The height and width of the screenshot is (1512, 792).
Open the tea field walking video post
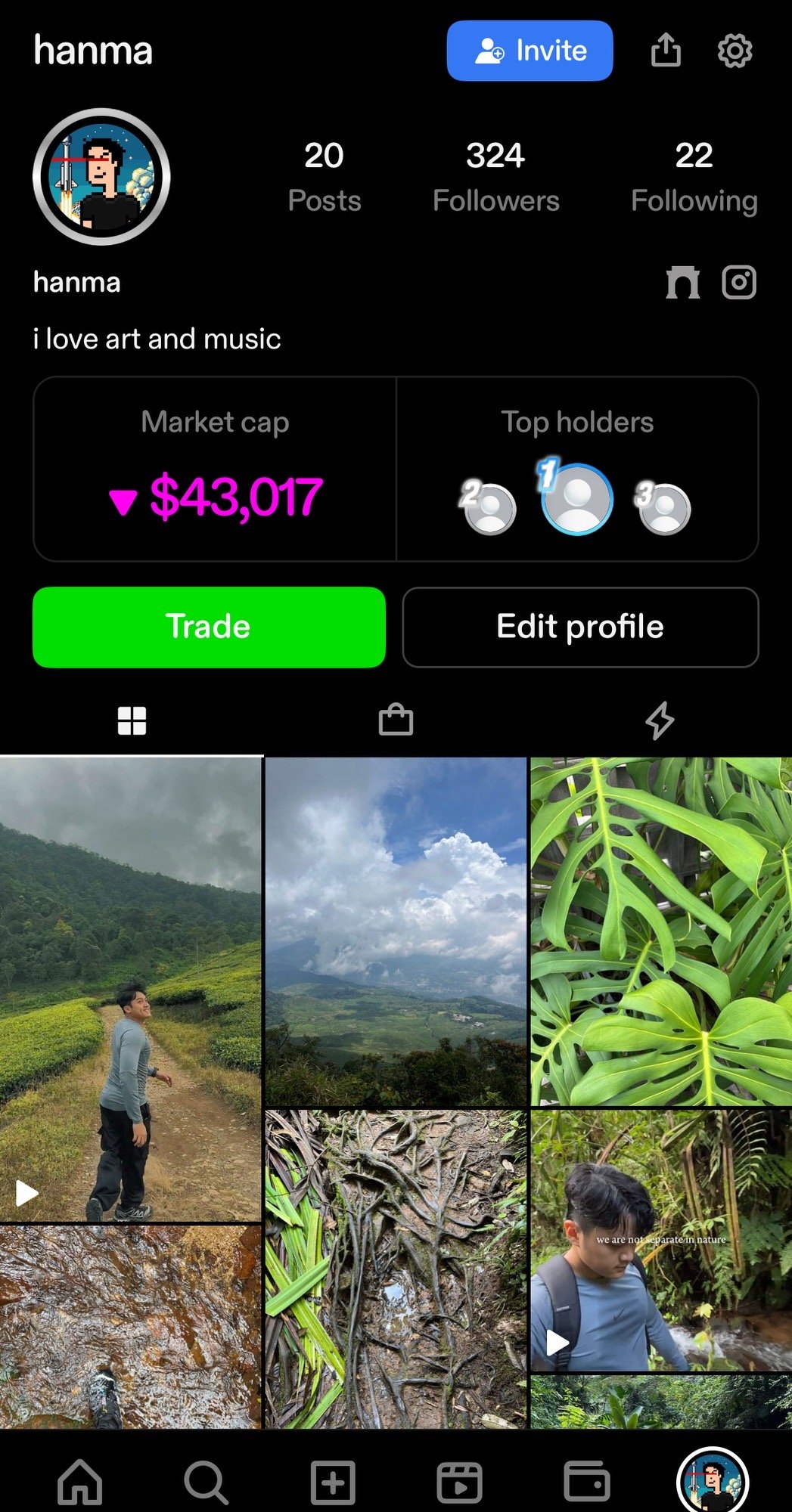pyautogui.click(x=131, y=989)
